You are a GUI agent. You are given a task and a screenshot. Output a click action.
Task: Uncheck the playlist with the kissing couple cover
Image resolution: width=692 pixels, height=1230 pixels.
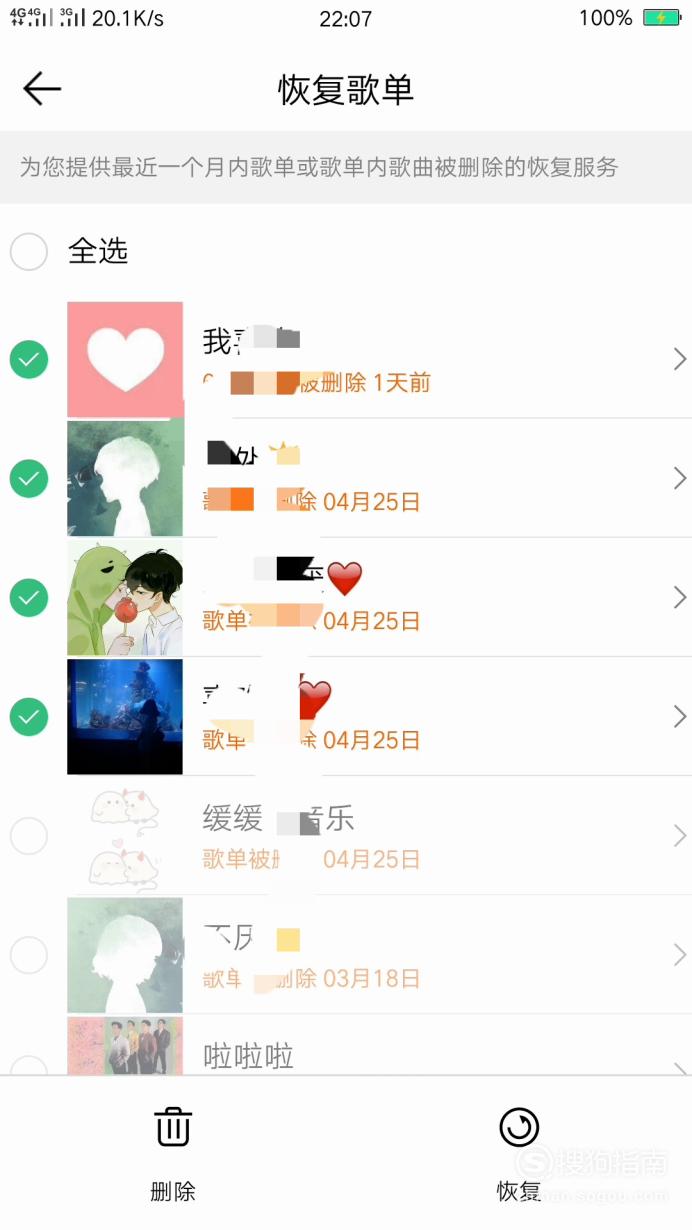[x=29, y=598]
